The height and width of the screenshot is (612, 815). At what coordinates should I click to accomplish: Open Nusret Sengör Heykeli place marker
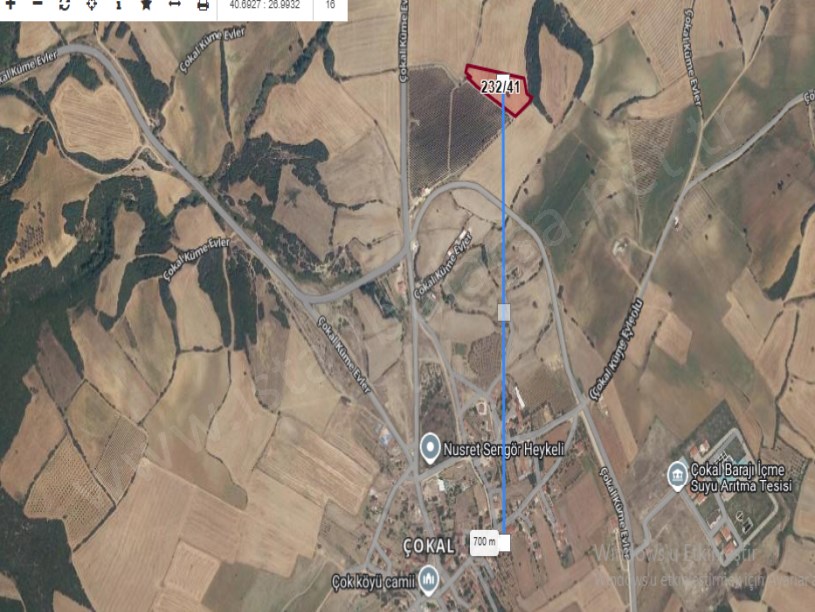431,447
